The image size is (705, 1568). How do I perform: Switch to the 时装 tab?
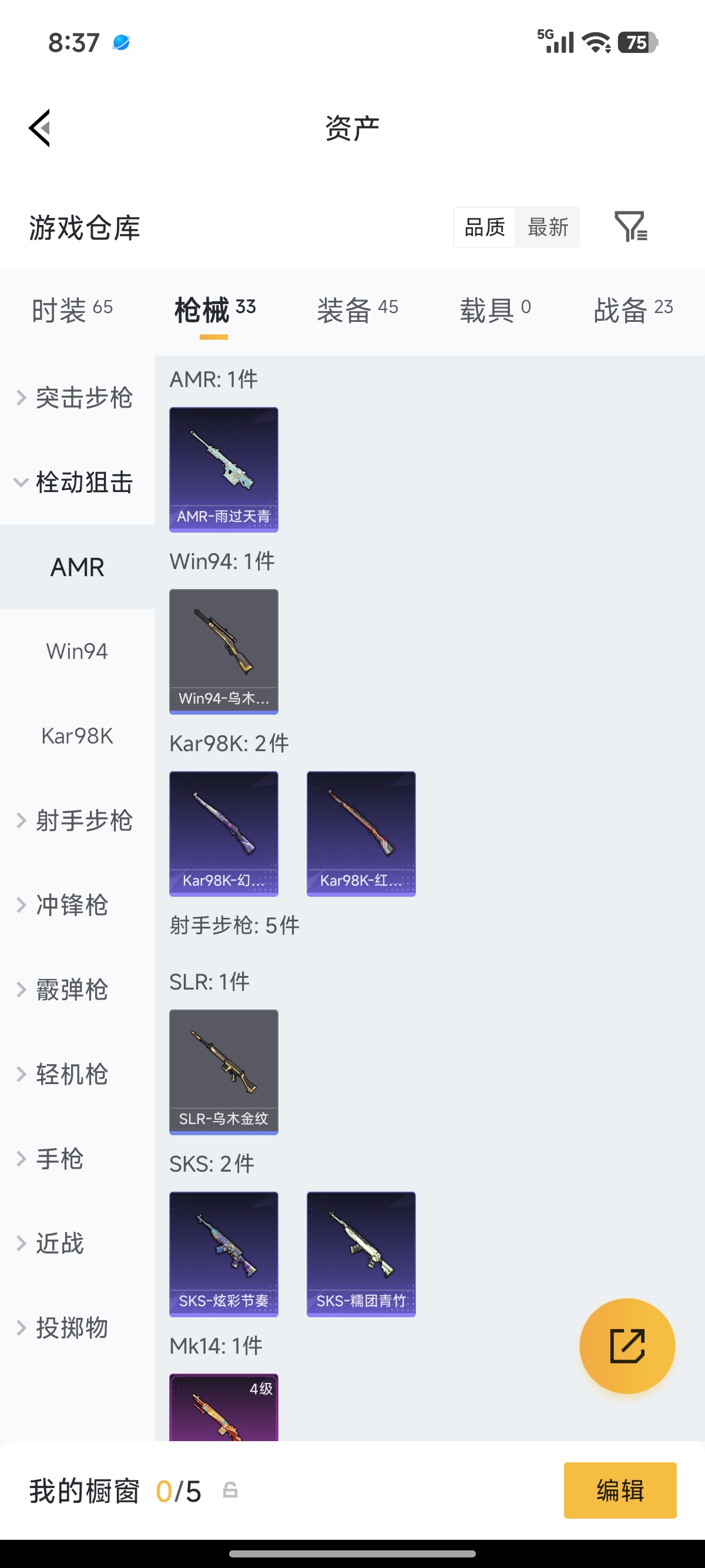[x=72, y=310]
